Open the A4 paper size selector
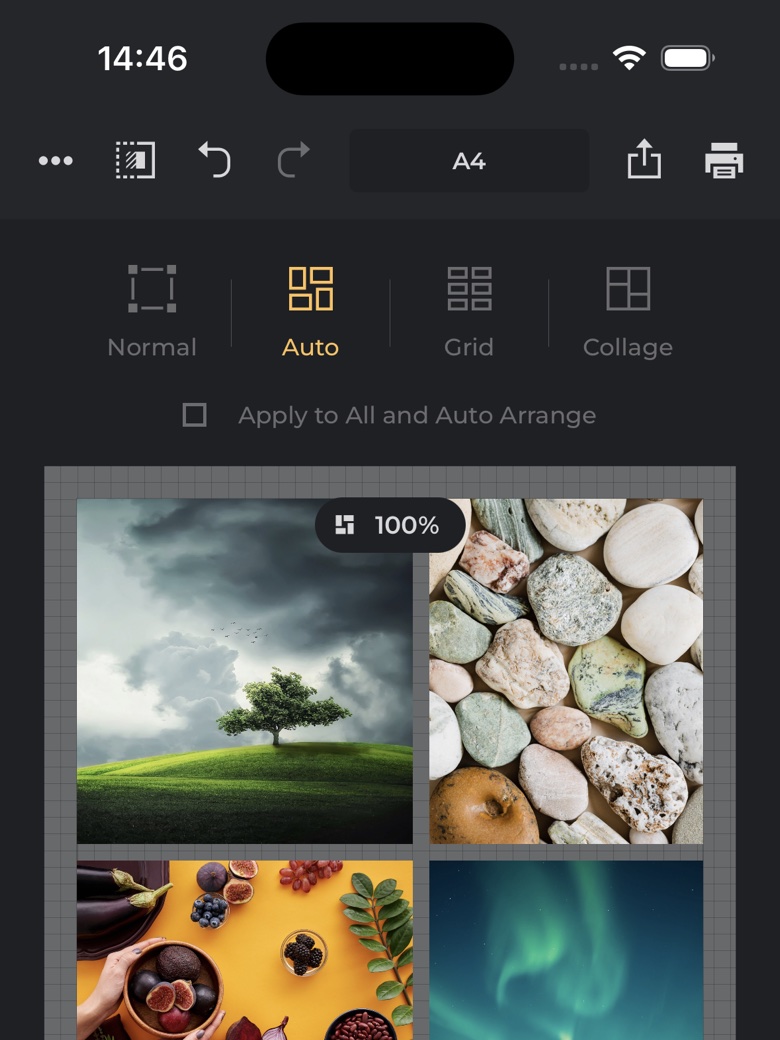The width and height of the screenshot is (780, 1040). (x=469, y=161)
